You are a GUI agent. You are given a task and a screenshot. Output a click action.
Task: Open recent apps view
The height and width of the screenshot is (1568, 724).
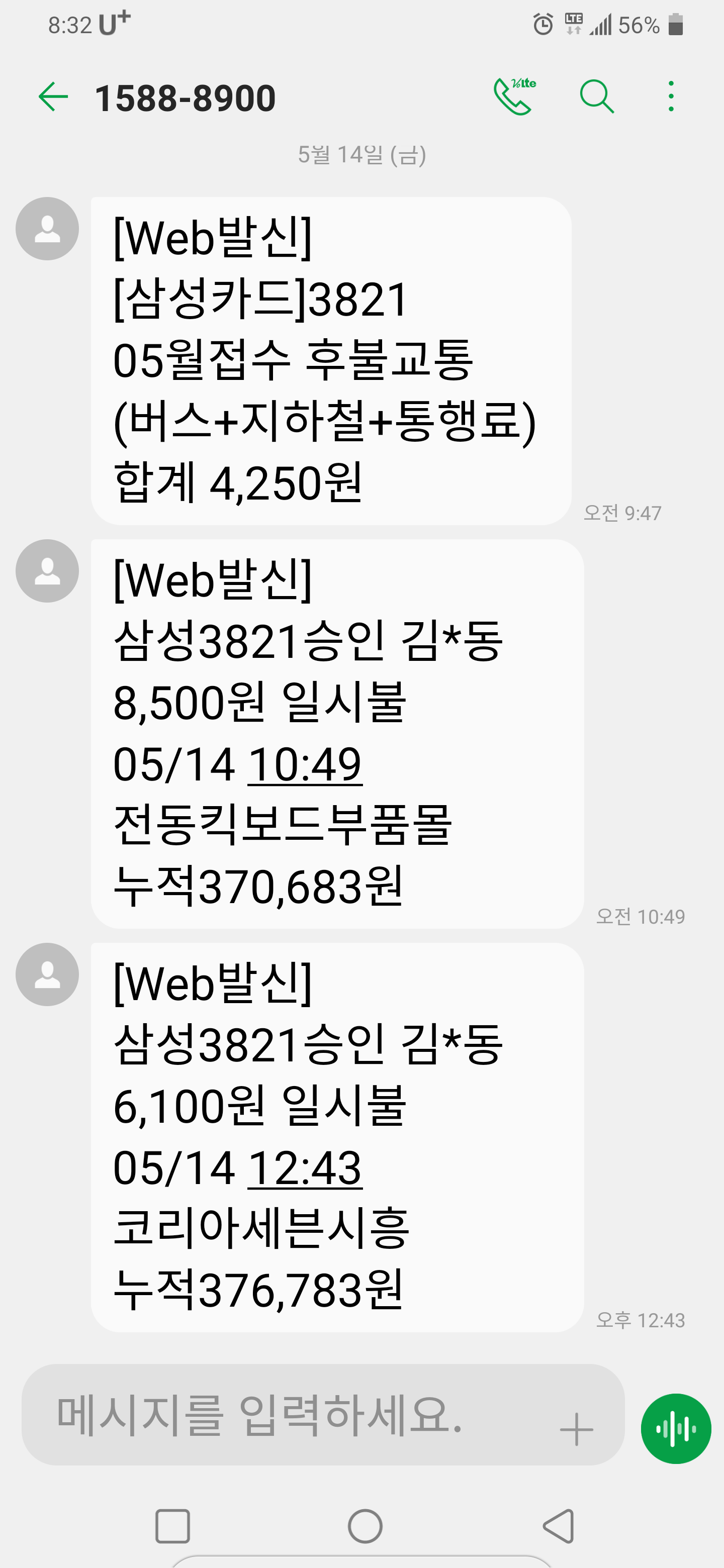point(172,1526)
